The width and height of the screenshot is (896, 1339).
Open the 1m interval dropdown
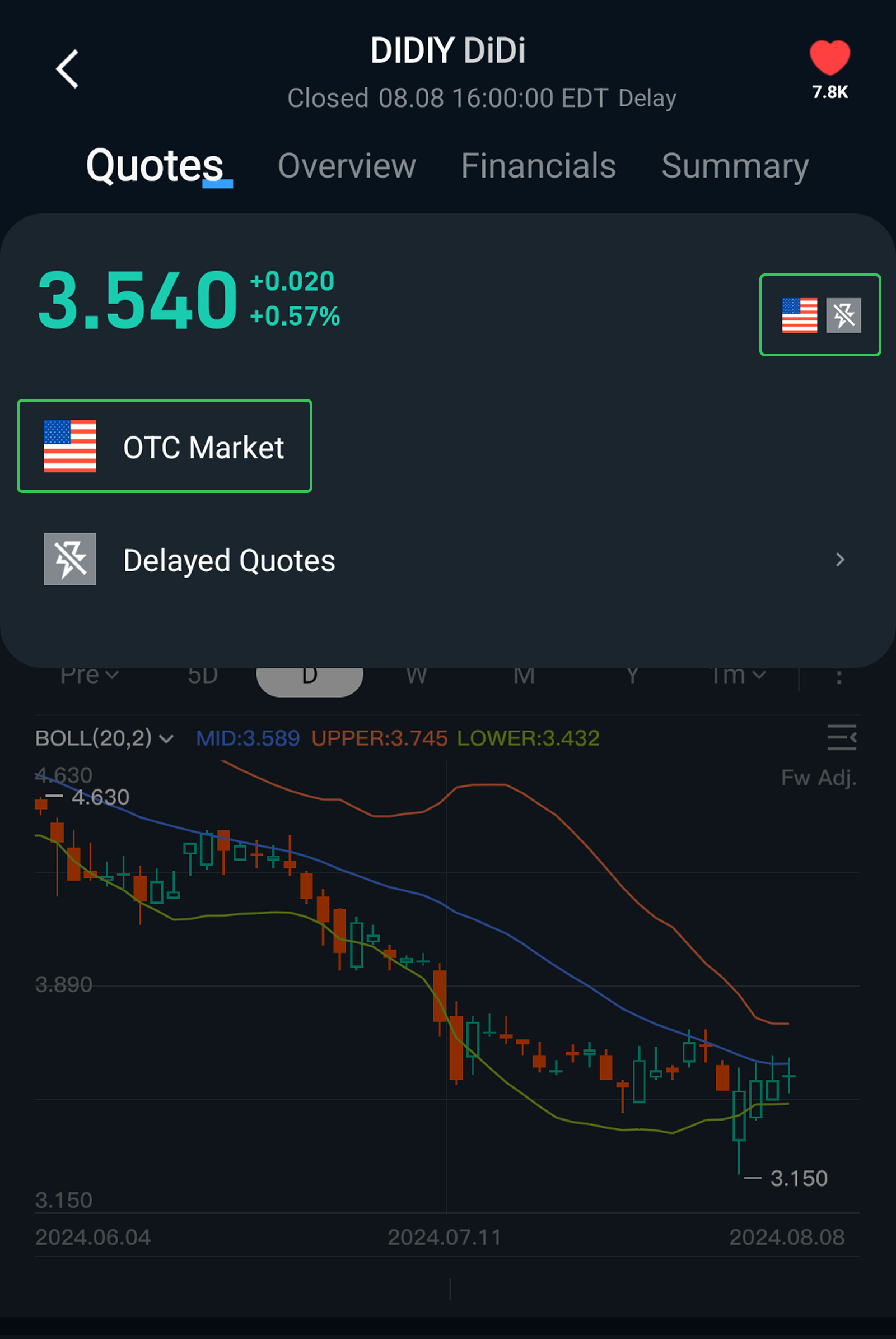[737, 677]
